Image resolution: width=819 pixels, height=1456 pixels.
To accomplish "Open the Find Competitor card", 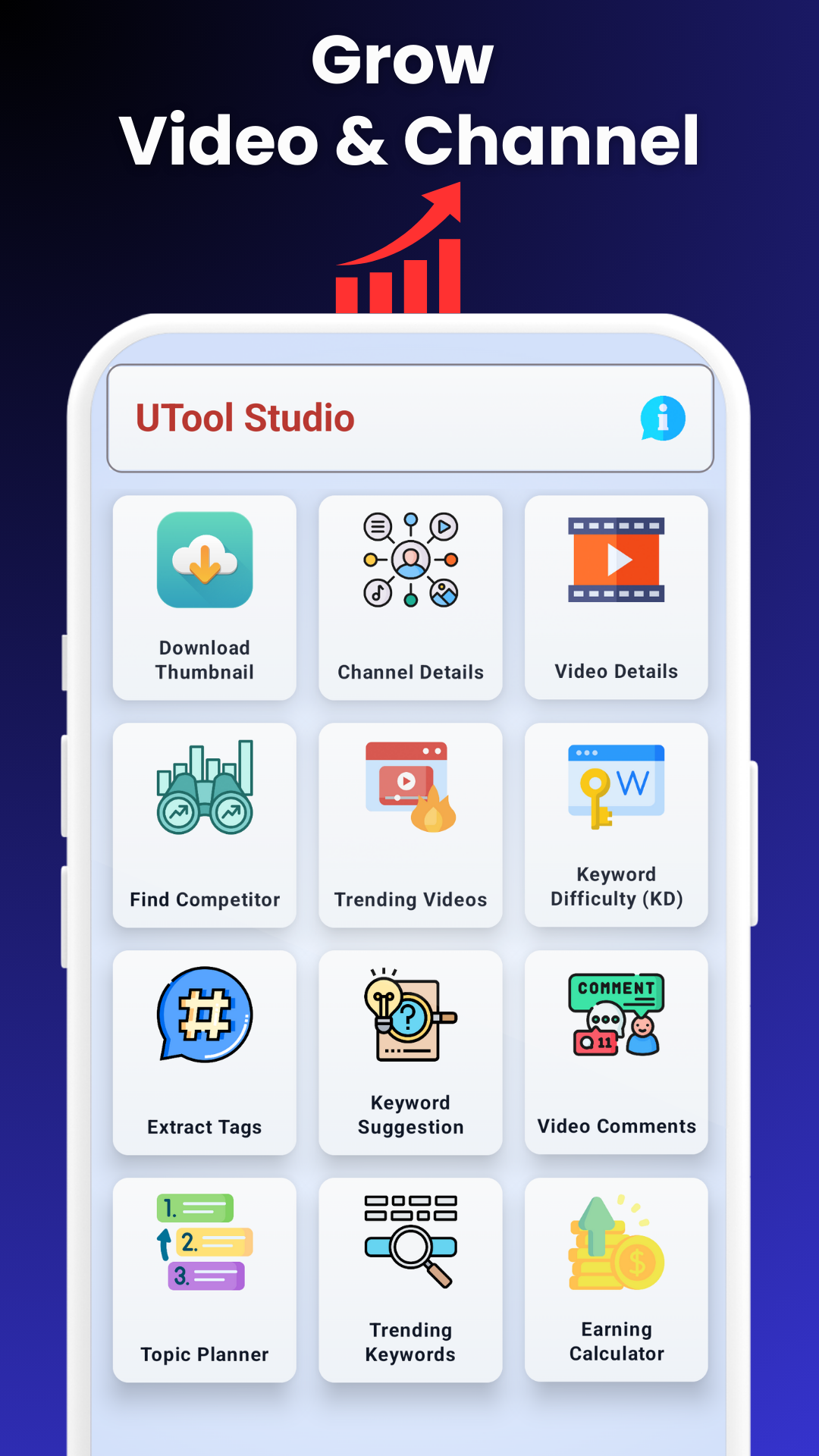I will (204, 825).
